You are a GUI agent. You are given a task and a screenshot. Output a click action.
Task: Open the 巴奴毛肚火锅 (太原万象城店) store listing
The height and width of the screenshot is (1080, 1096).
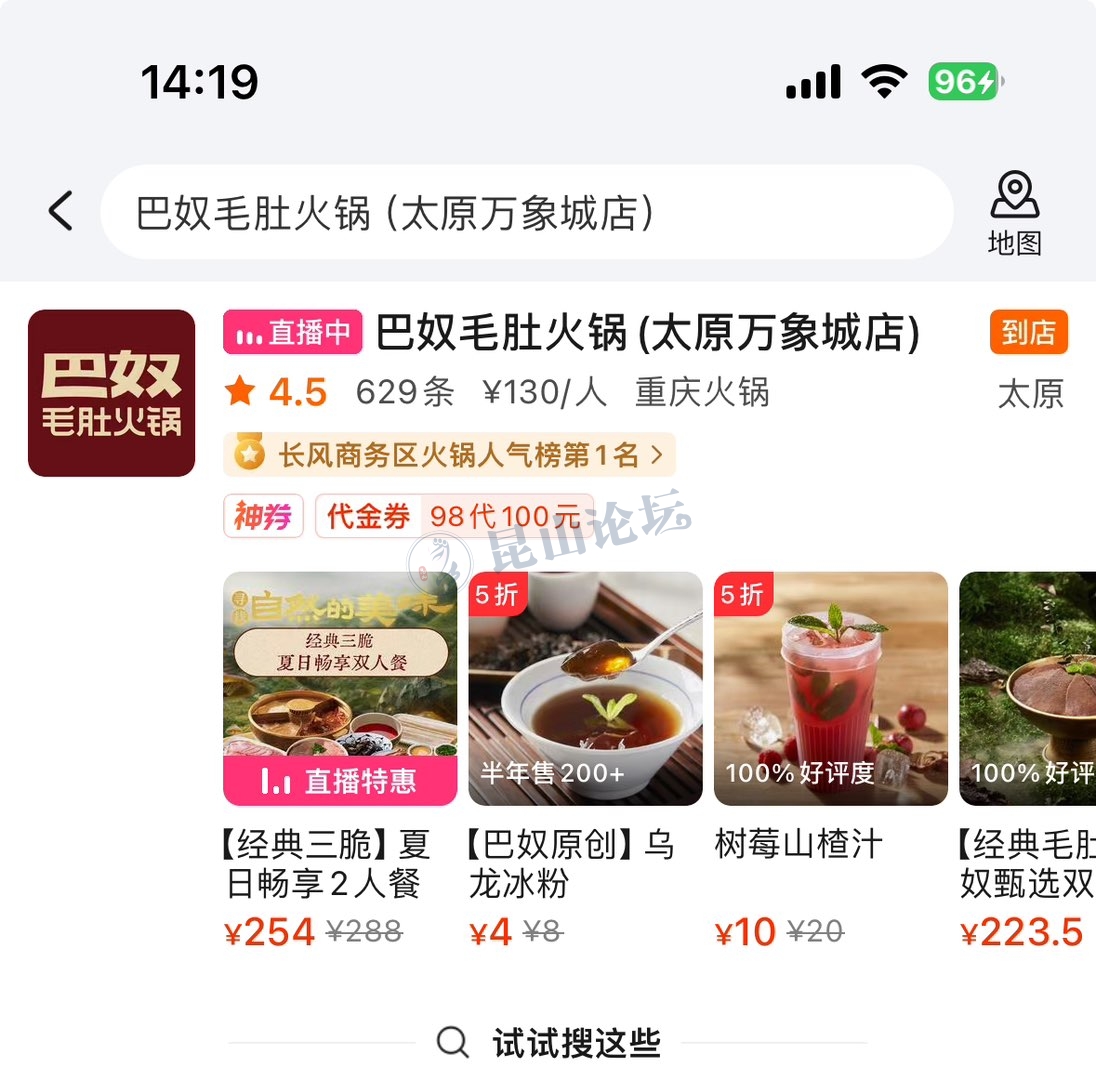pos(646,334)
